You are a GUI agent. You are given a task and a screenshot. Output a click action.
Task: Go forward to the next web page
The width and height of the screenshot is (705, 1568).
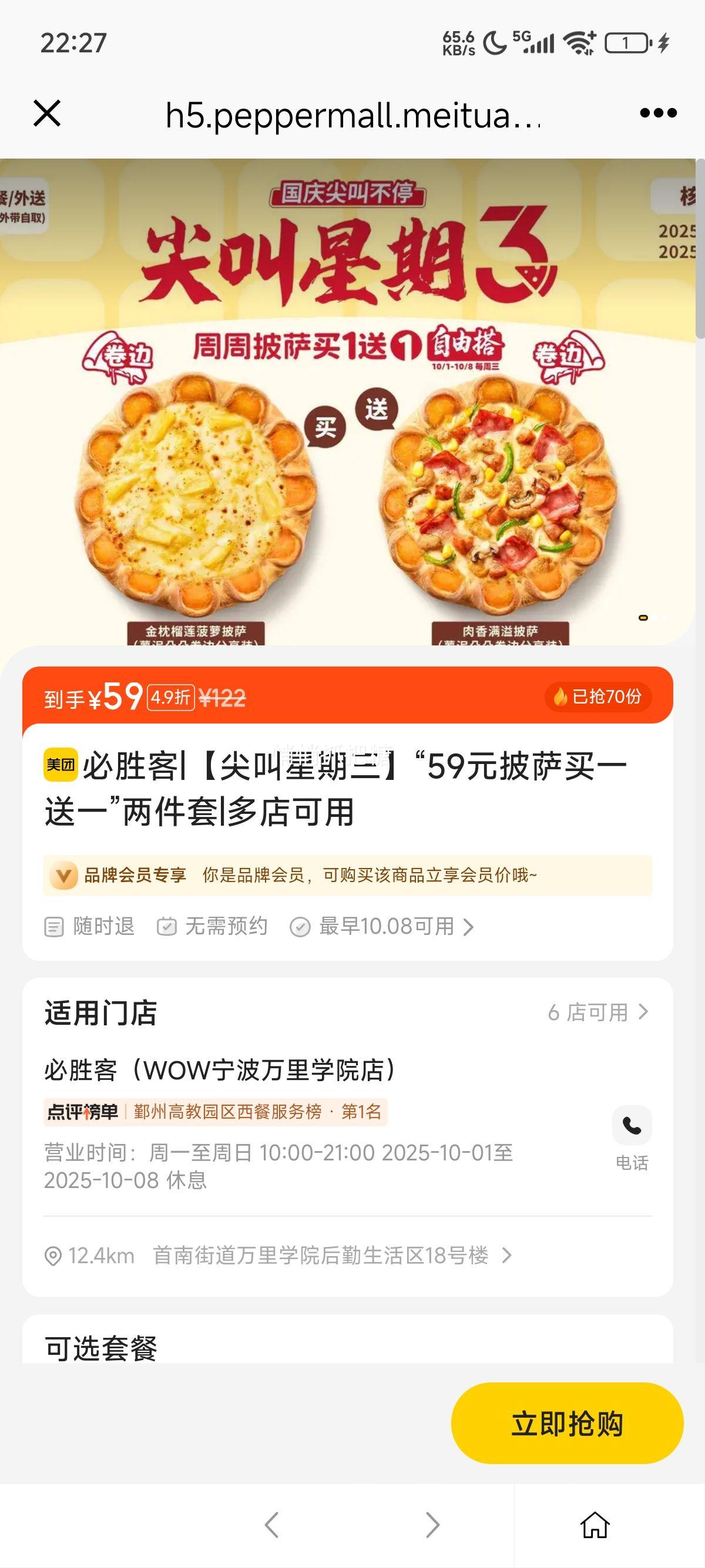click(x=433, y=1525)
